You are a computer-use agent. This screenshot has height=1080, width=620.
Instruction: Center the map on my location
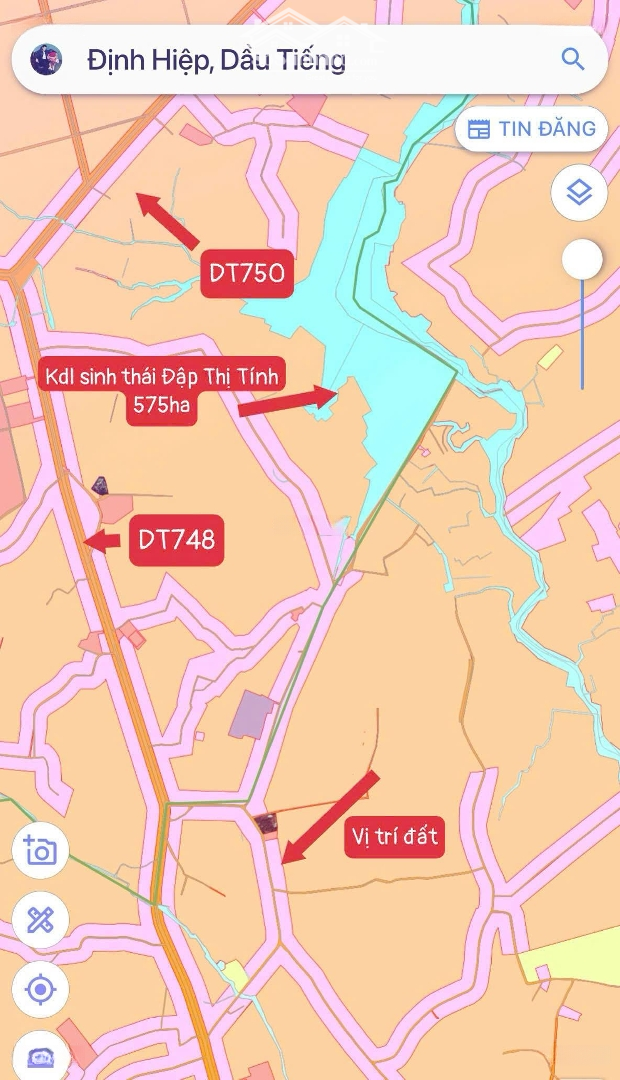[x=40, y=990]
